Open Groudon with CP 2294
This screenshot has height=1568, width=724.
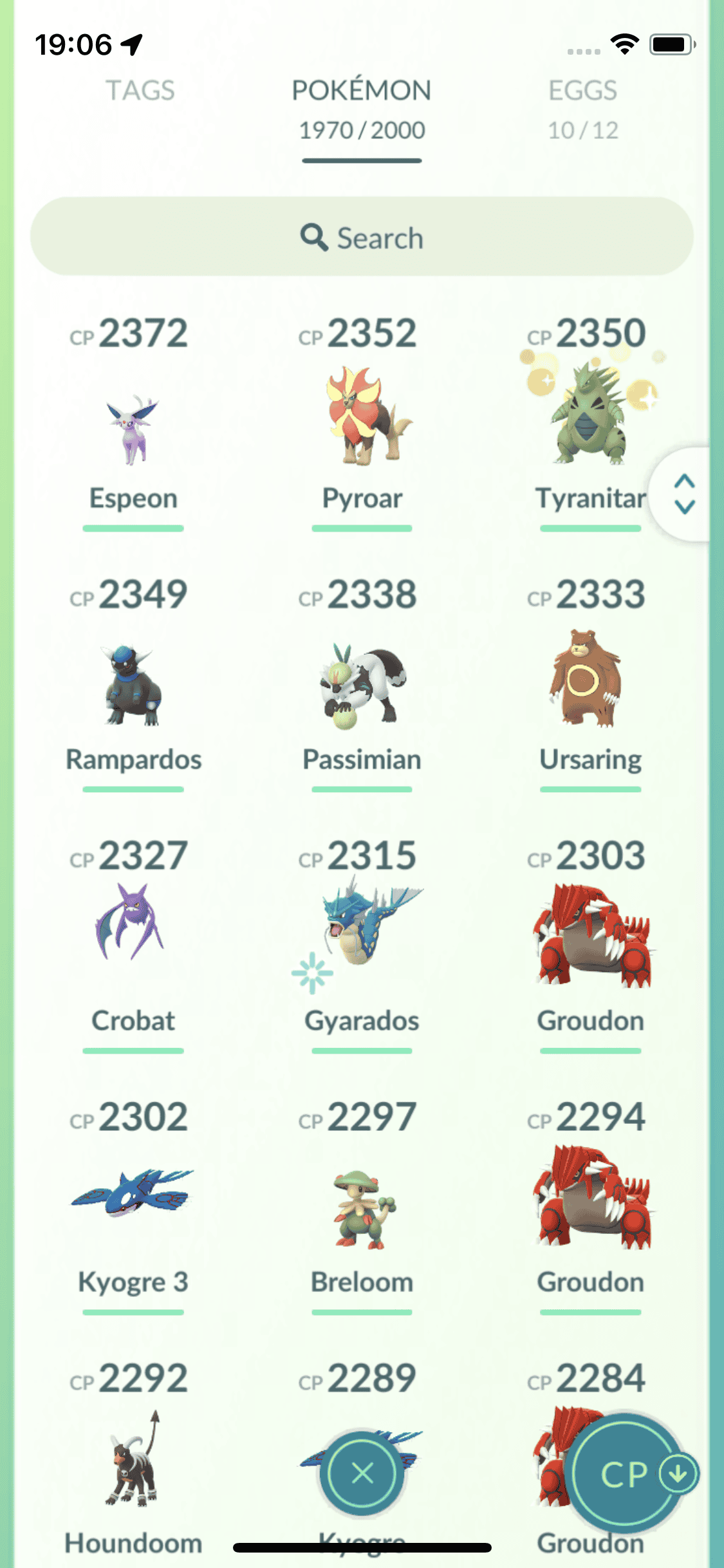point(590,1197)
